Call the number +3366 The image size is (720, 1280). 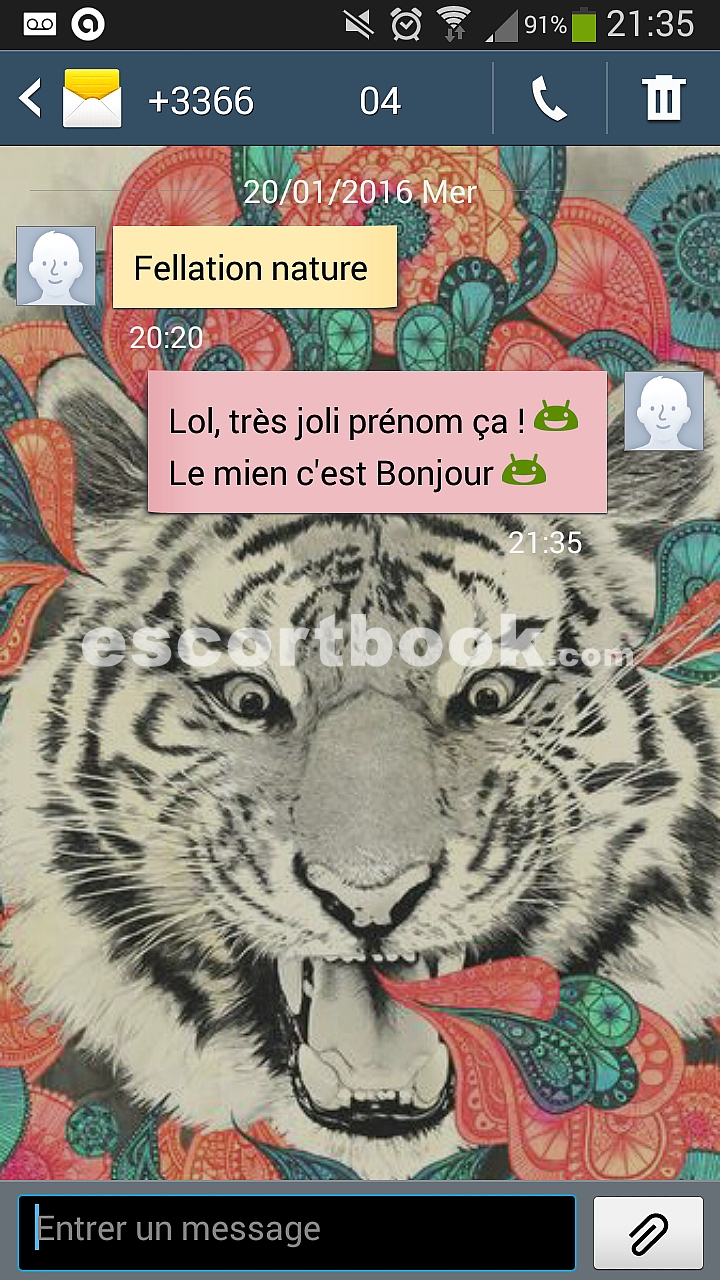click(x=549, y=99)
